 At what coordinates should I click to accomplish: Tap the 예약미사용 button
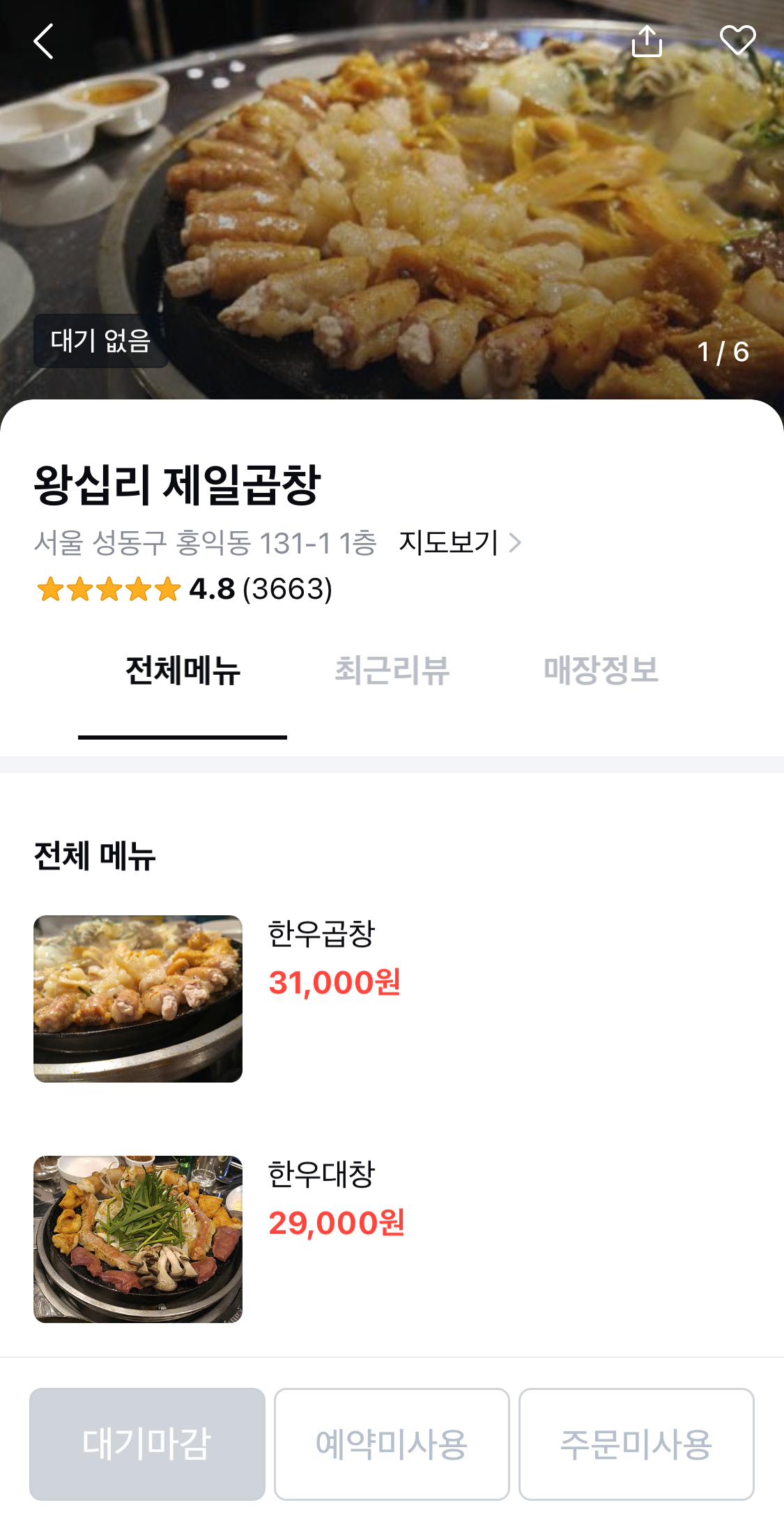coord(392,1444)
